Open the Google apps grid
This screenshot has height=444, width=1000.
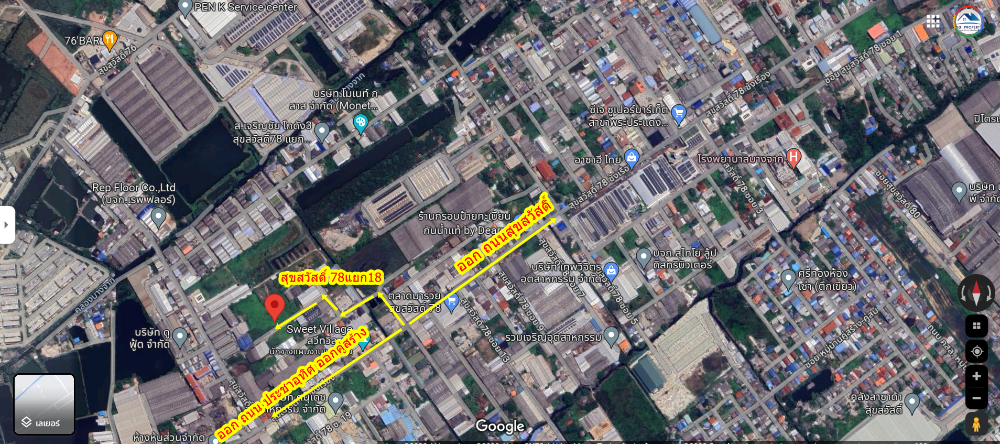point(932,21)
